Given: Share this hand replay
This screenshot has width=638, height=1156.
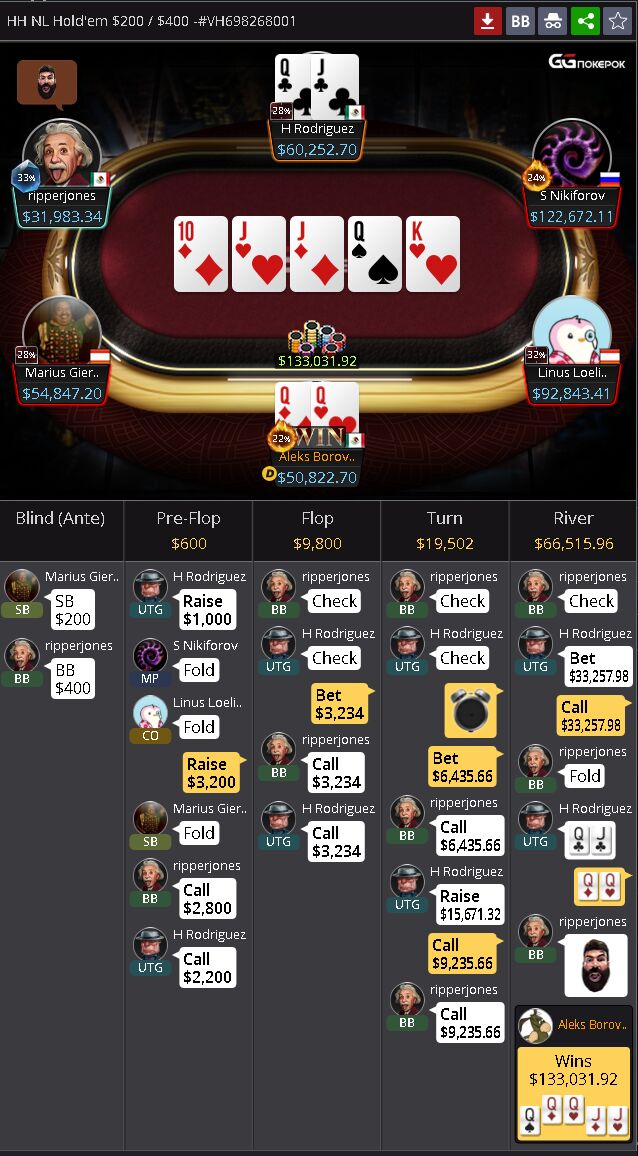Looking at the screenshot, I should click(585, 21).
